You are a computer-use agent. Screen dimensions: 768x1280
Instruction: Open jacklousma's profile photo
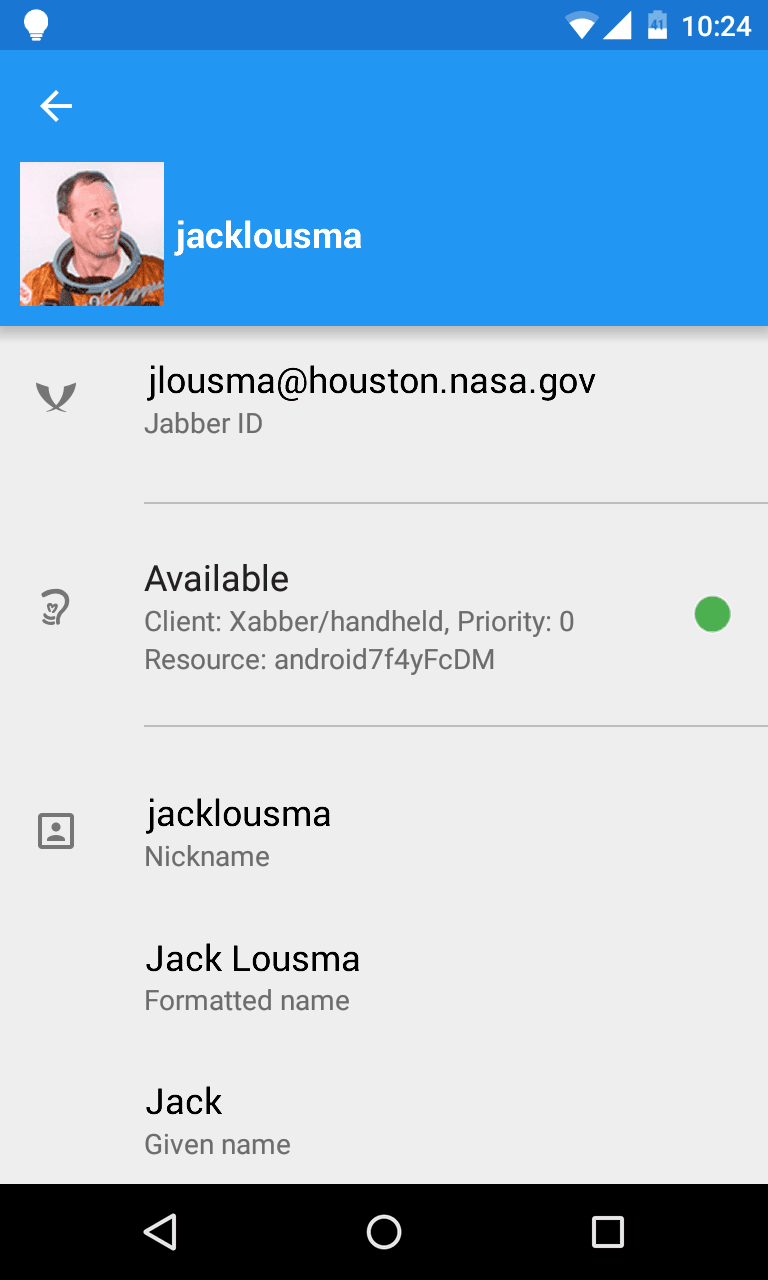[x=92, y=234]
